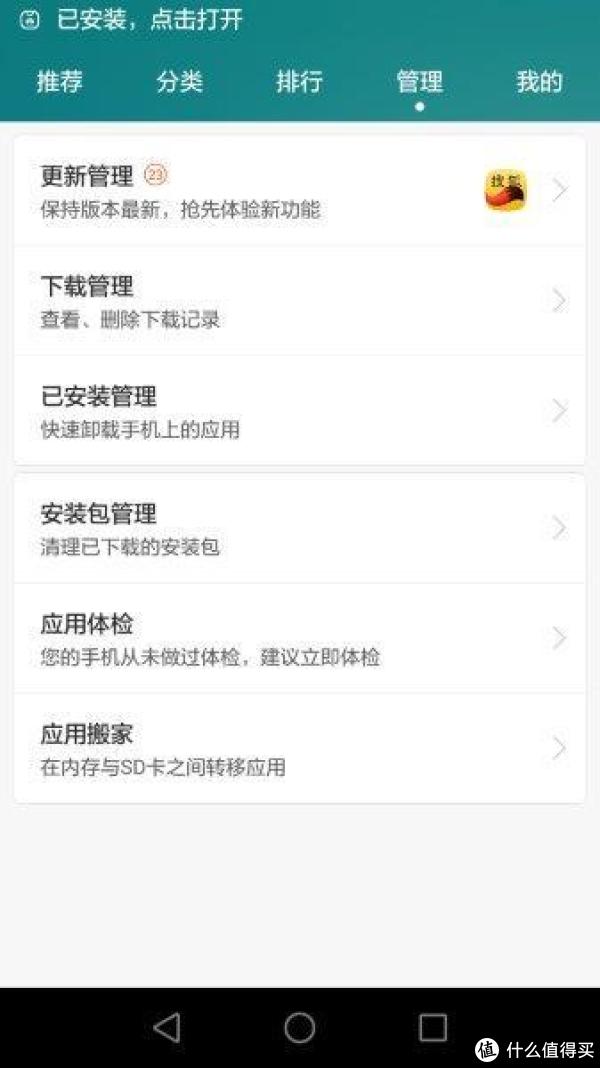
Task: Go to the 我的 tab
Action: coord(539,82)
